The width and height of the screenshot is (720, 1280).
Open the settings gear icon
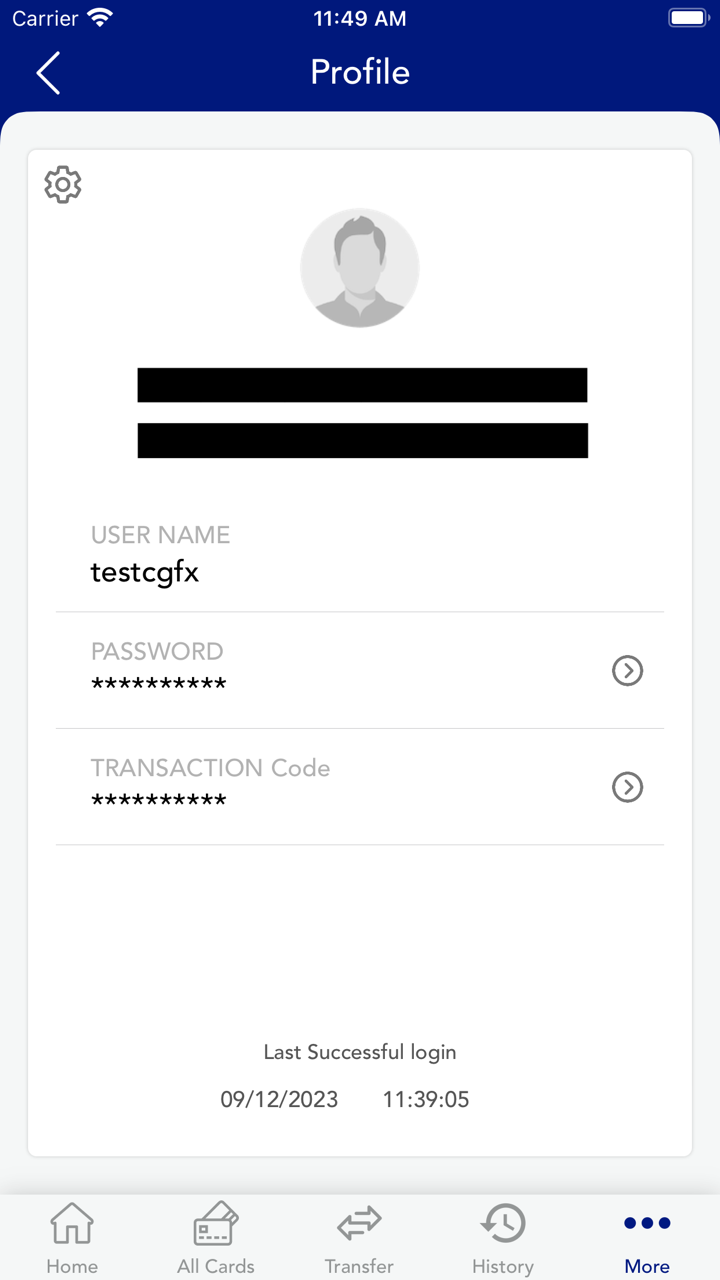[63, 185]
